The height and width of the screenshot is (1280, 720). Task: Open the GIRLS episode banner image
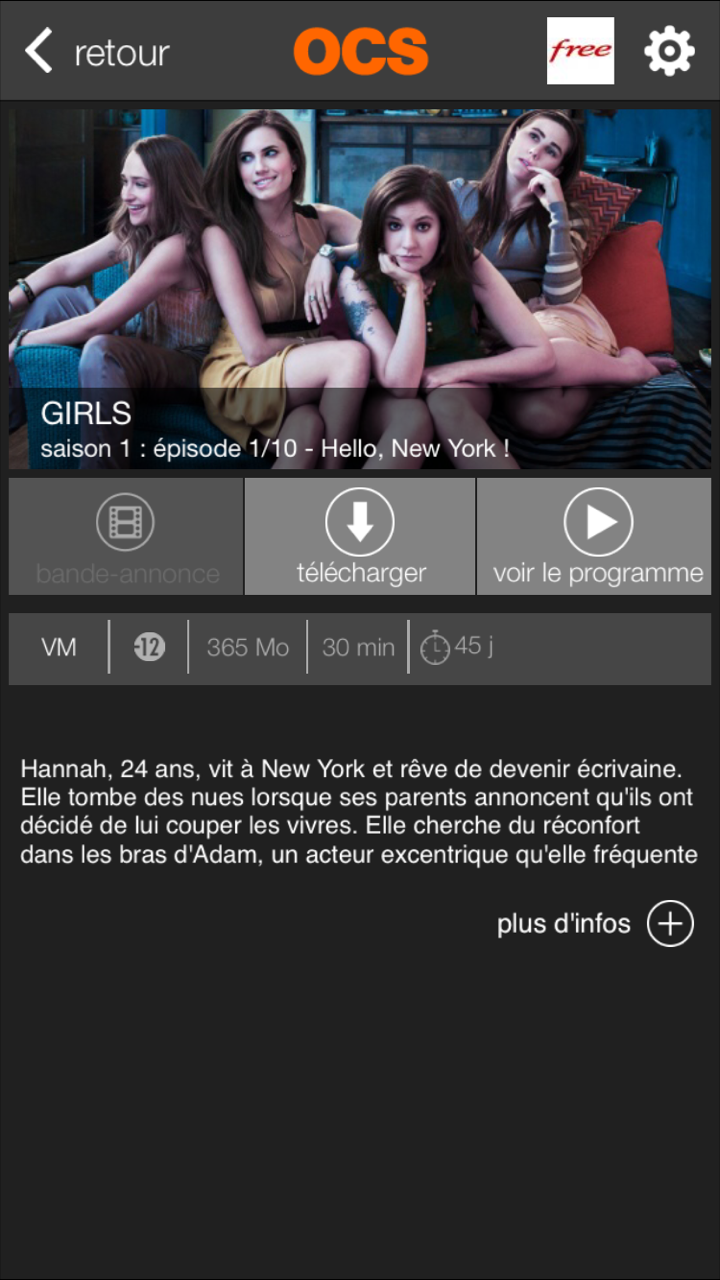360,288
